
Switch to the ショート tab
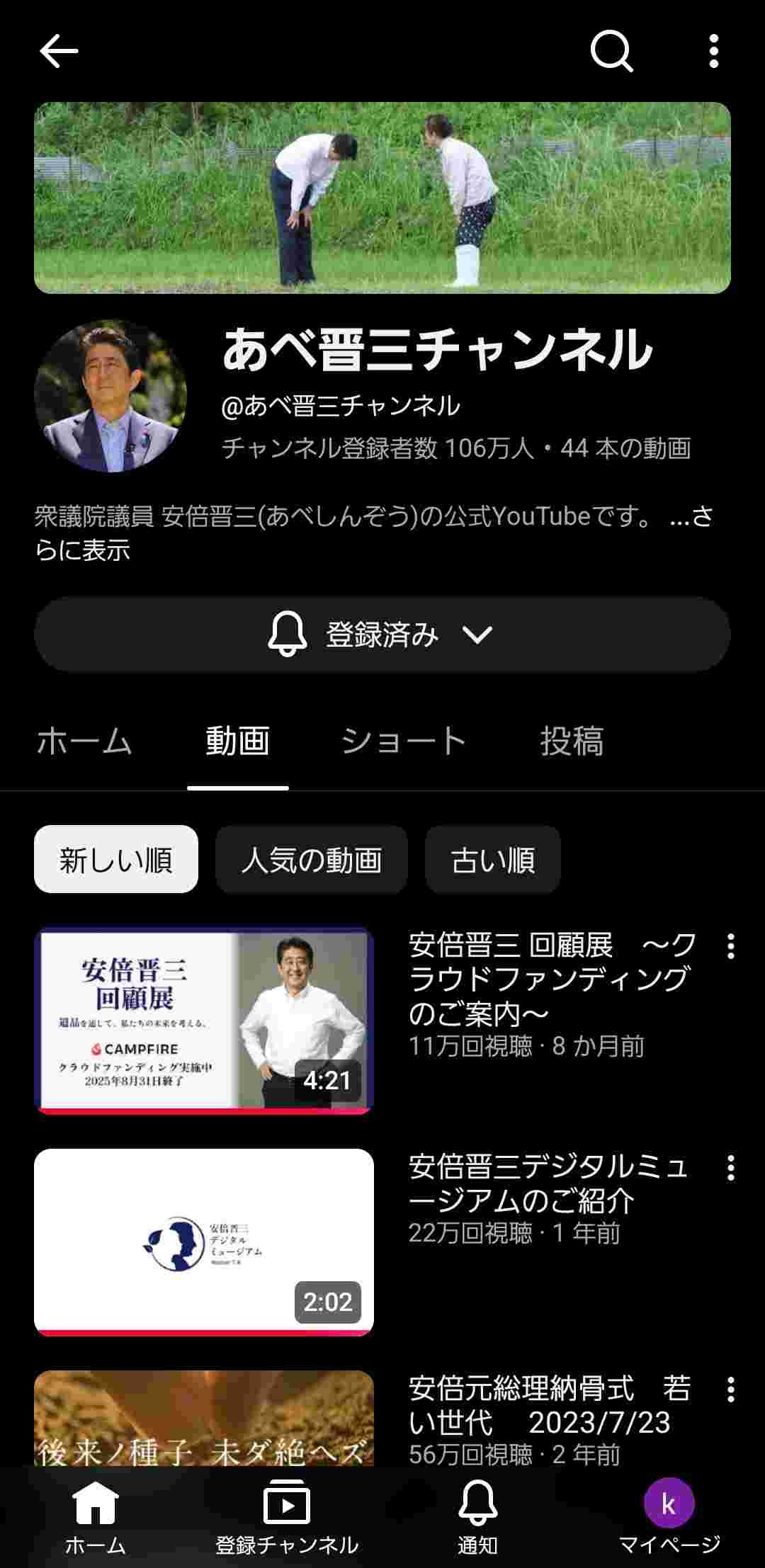click(403, 742)
